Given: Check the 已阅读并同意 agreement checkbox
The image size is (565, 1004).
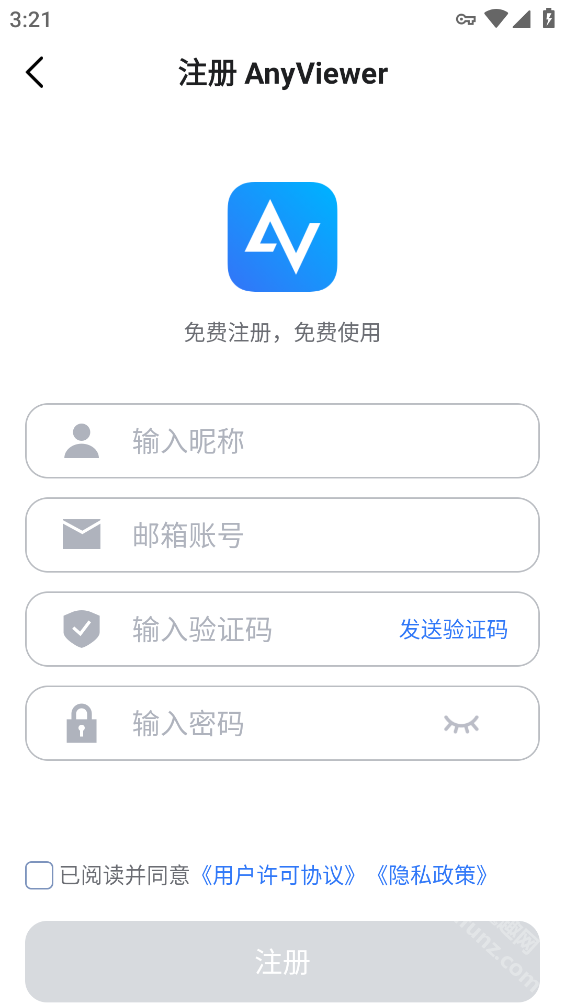Looking at the screenshot, I should point(39,875).
